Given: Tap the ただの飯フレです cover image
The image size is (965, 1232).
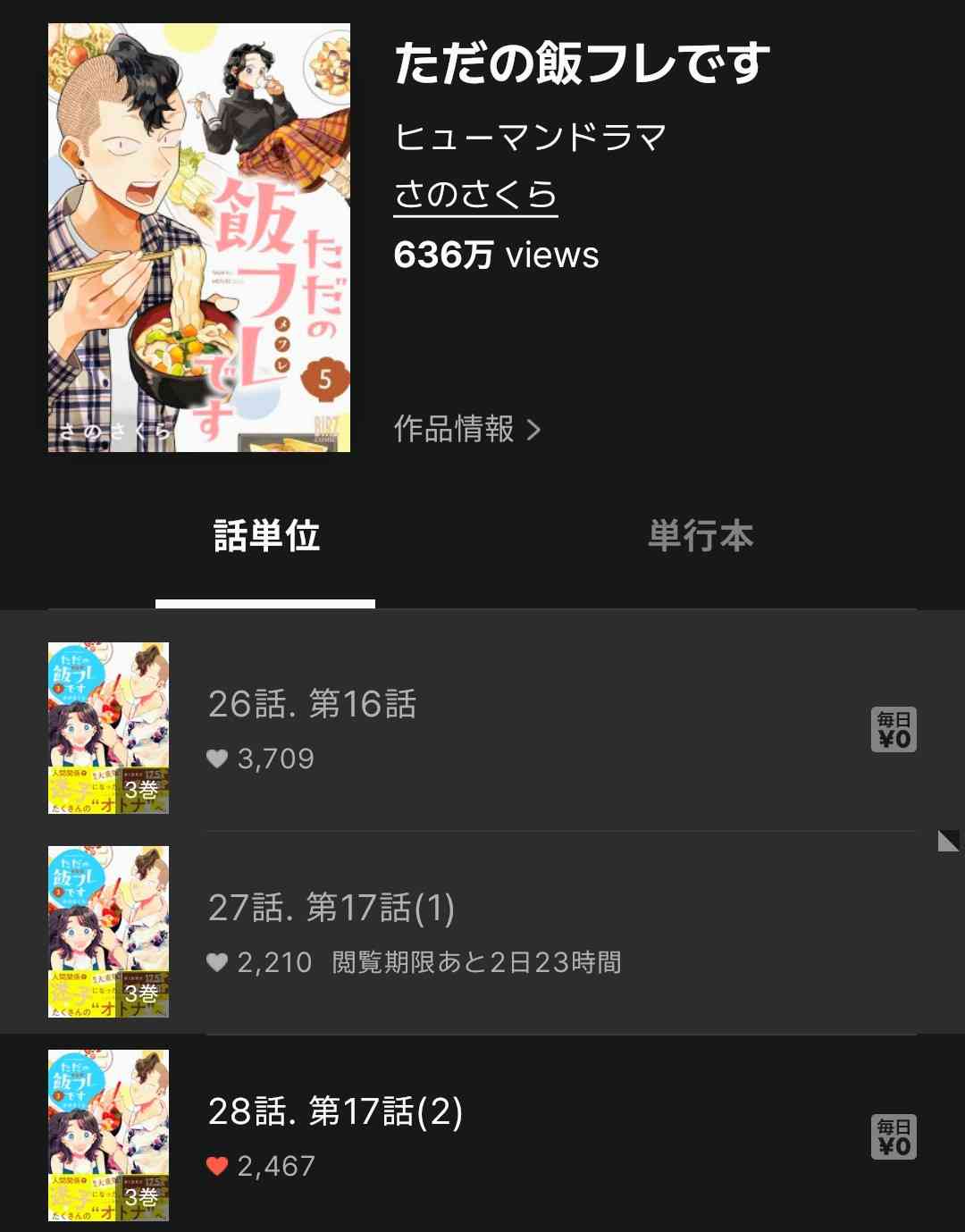Looking at the screenshot, I should tap(198, 238).
